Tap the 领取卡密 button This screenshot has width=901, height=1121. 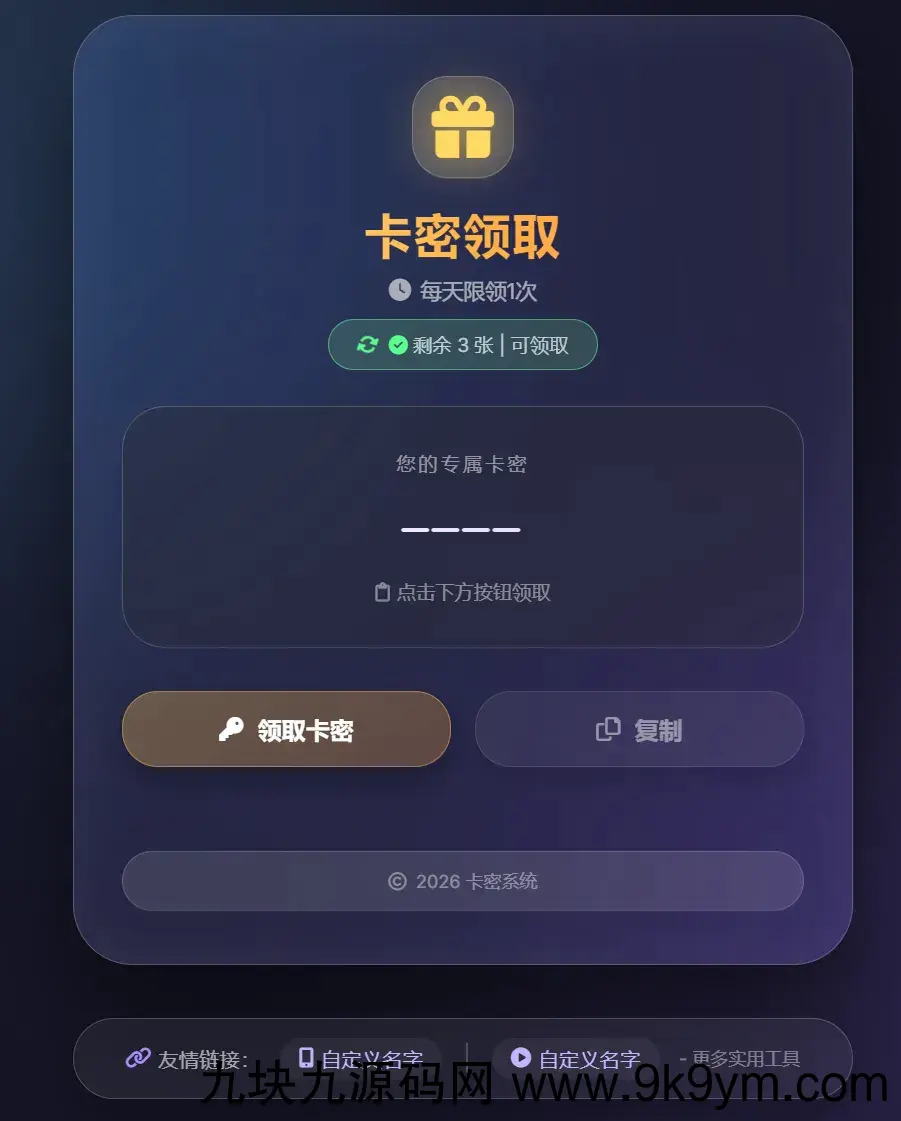coord(286,729)
